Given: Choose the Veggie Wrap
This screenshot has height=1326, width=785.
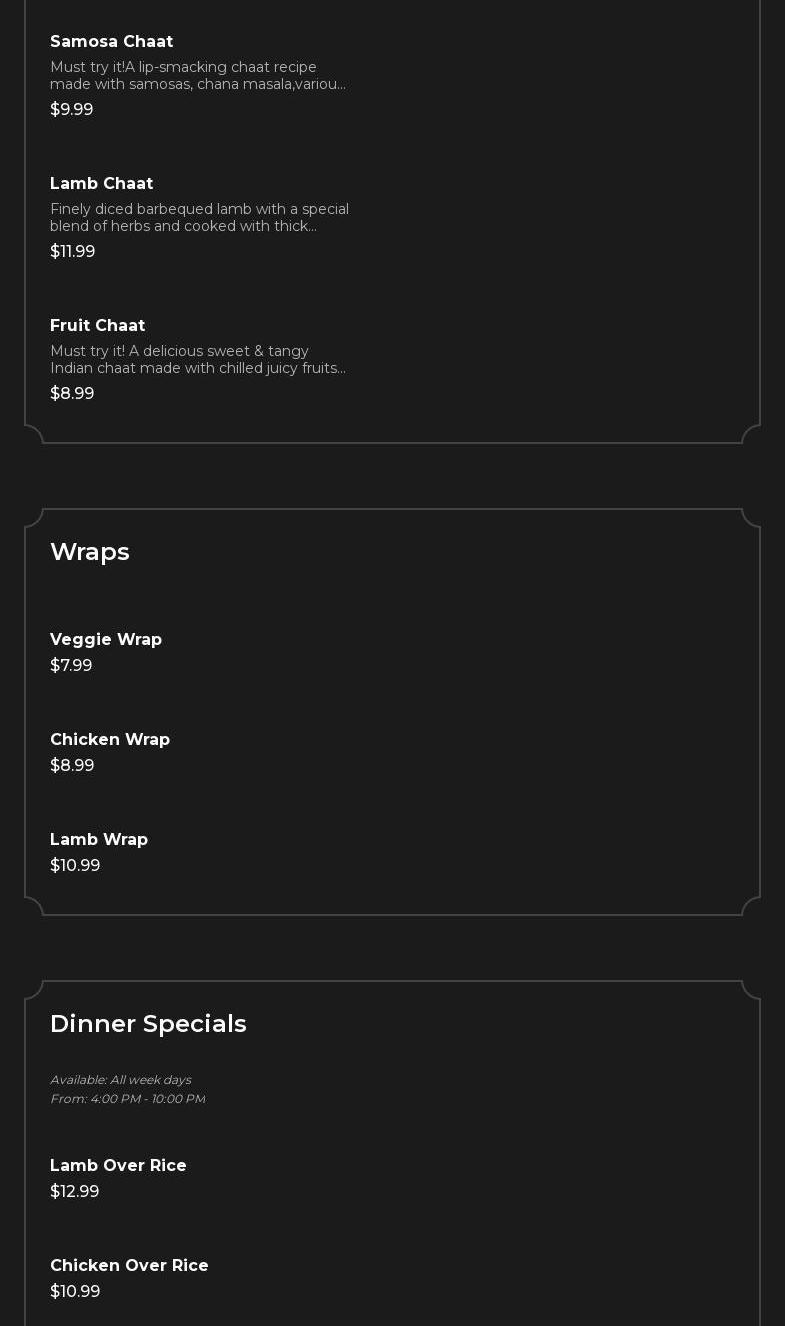Looking at the screenshot, I should [200, 652].
